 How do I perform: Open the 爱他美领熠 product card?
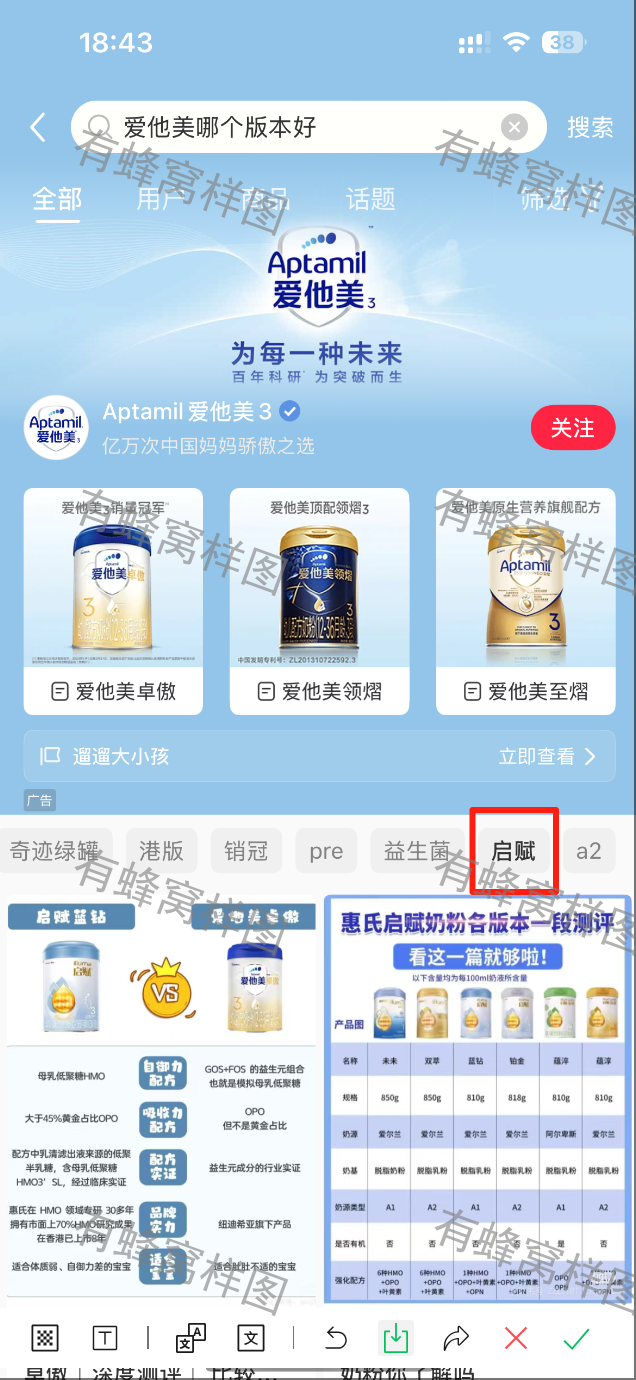319,601
